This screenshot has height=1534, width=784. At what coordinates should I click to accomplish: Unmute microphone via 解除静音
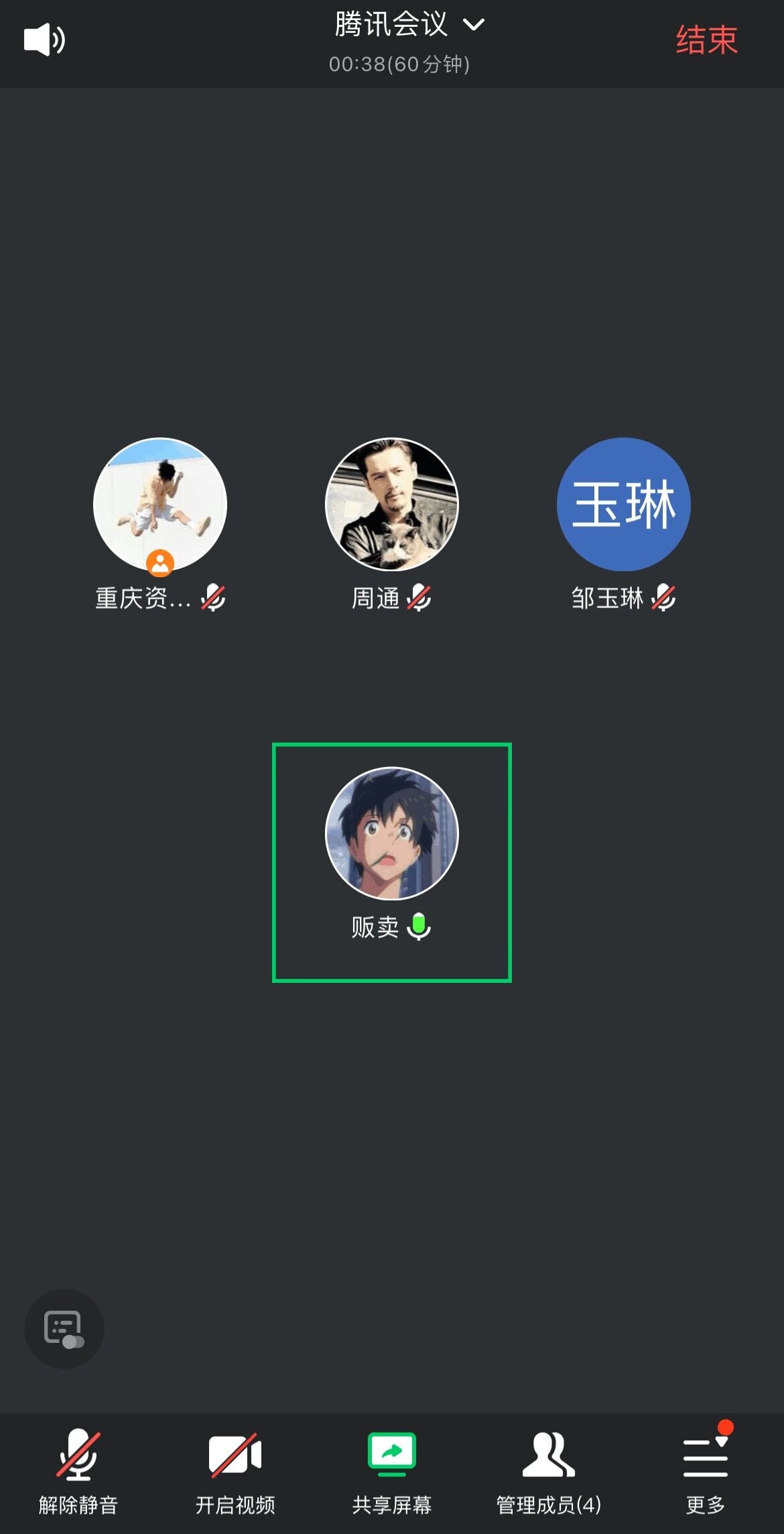(x=78, y=1472)
